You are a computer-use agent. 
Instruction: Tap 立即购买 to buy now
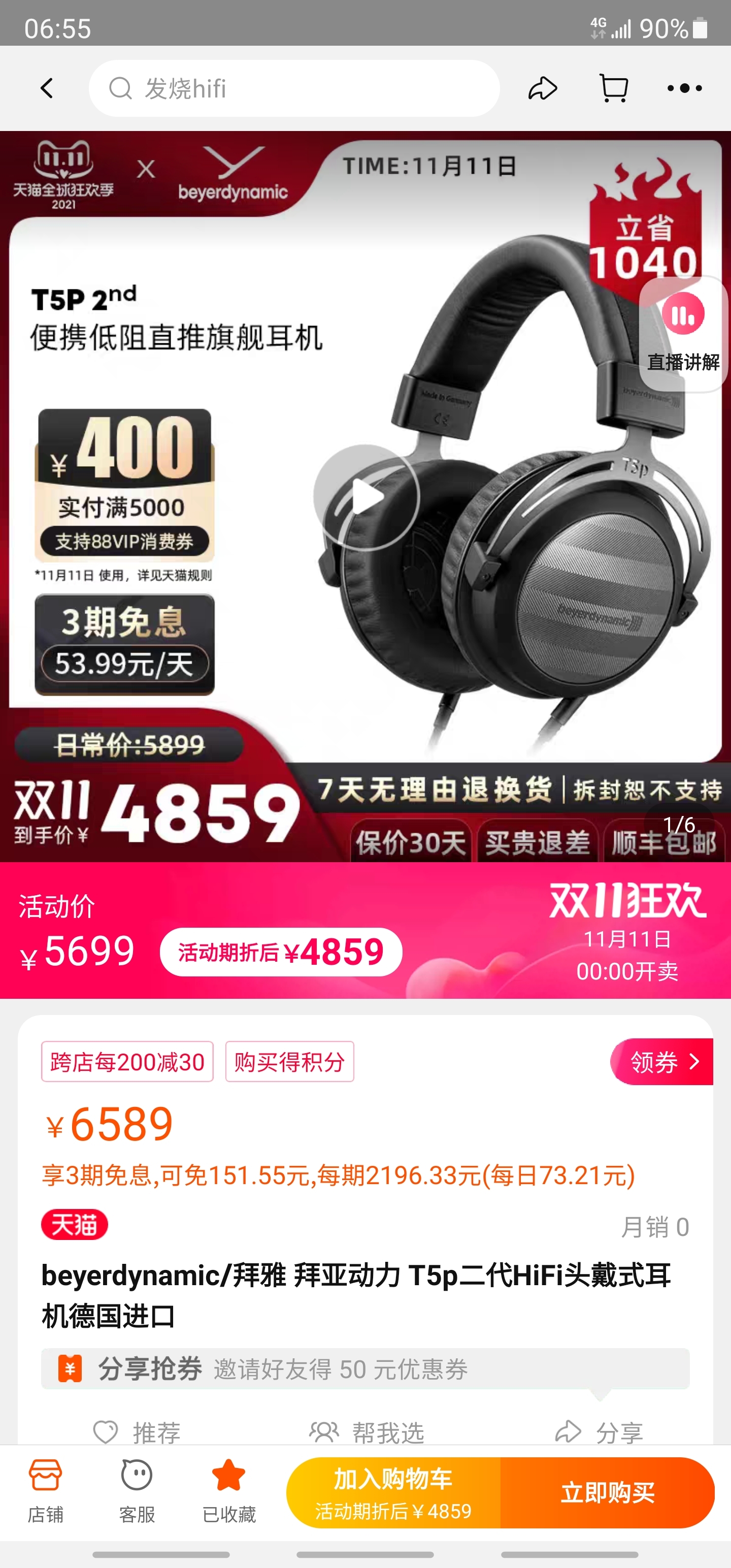coord(608,1492)
